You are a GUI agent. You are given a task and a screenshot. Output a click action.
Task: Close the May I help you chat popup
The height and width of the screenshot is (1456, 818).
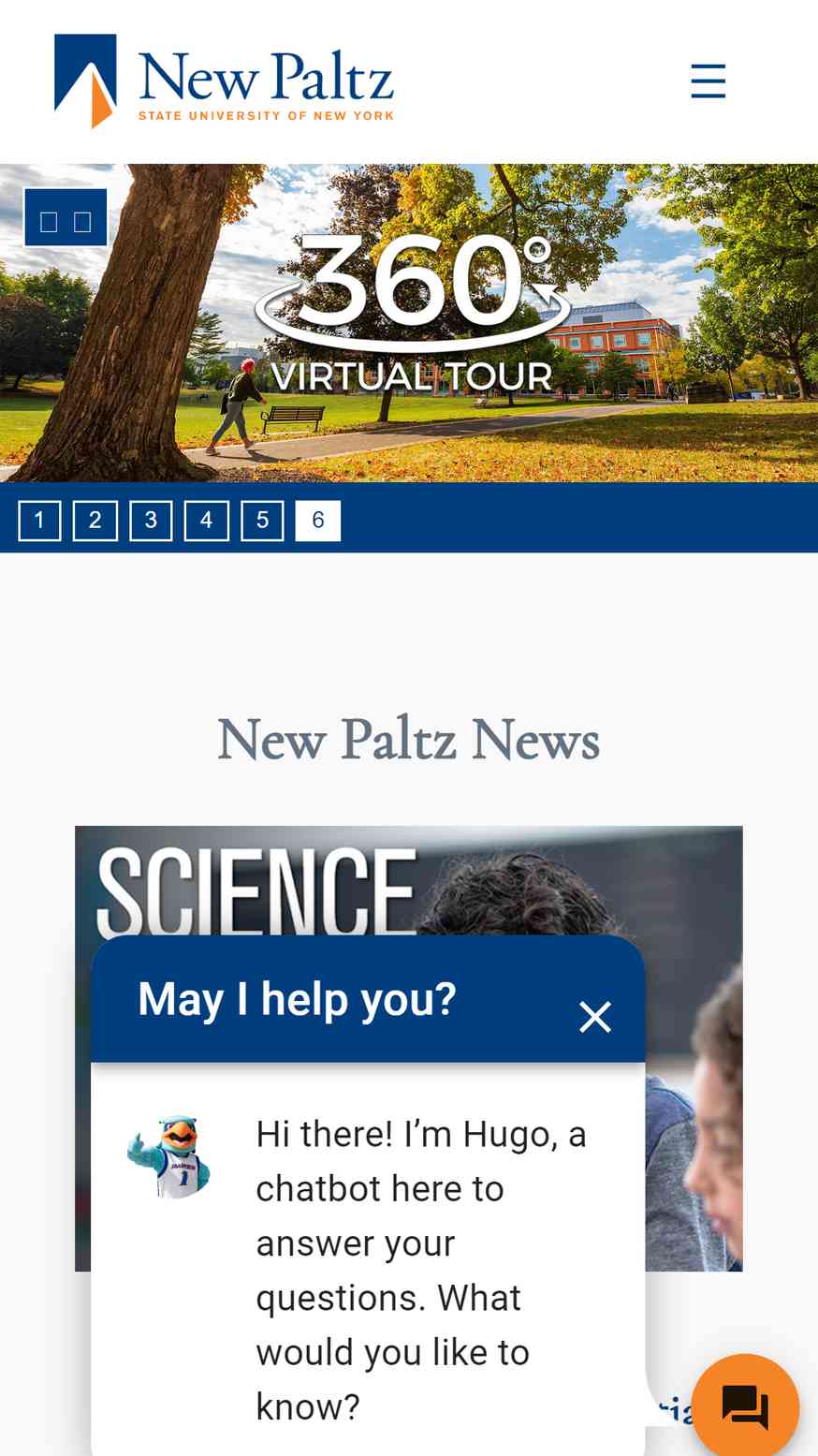[x=595, y=1017]
